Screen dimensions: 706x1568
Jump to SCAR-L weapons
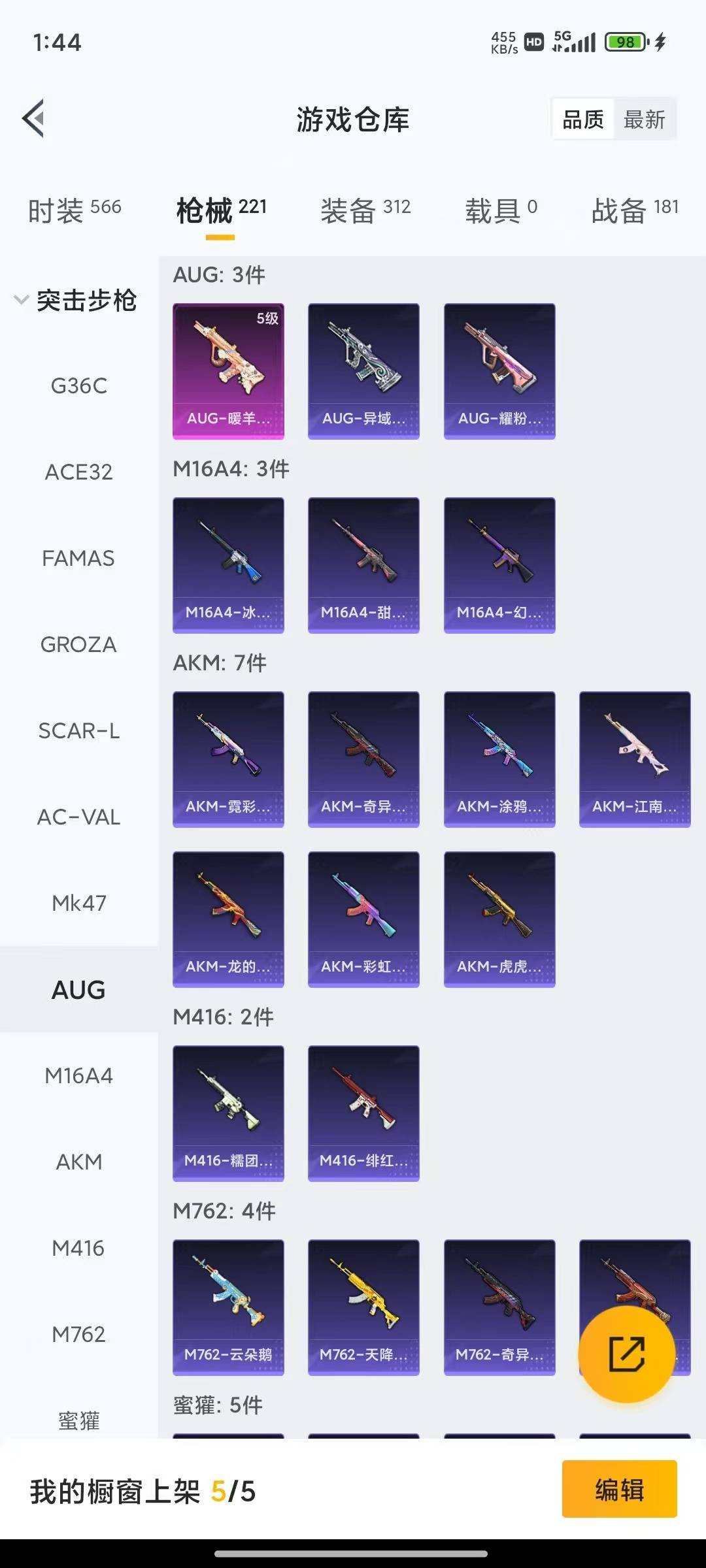pyautogui.click(x=78, y=731)
